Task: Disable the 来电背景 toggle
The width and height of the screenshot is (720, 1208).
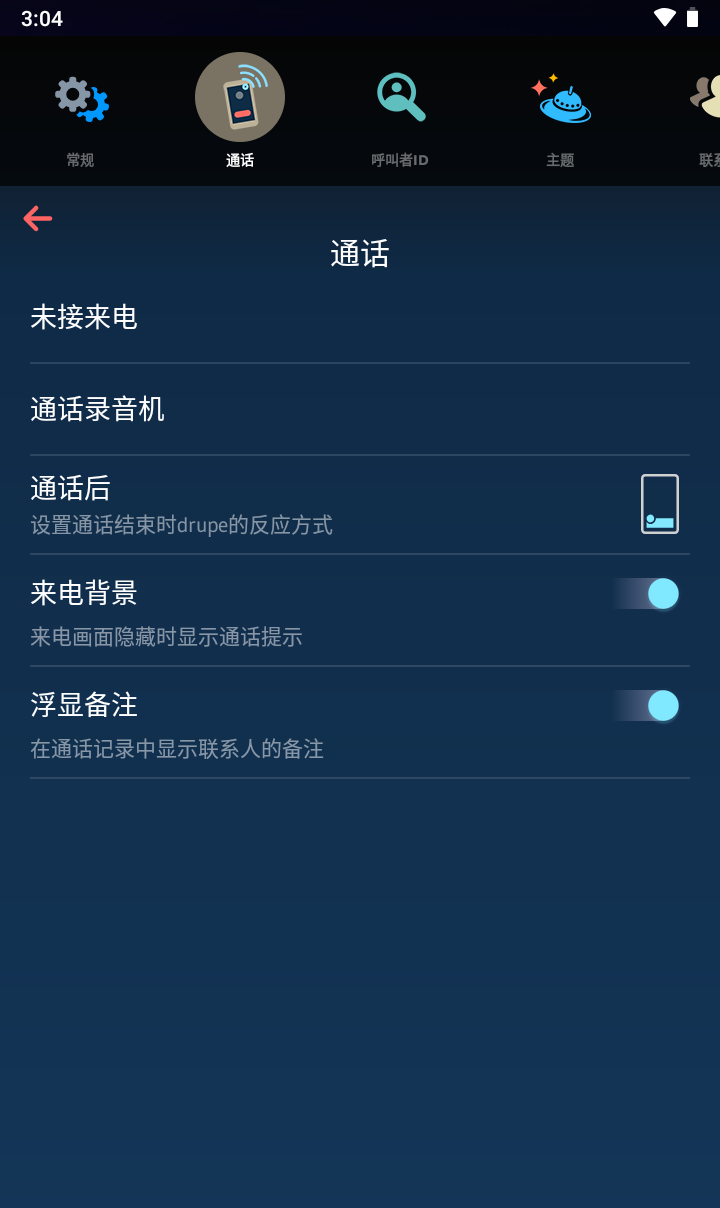Action: click(x=645, y=593)
